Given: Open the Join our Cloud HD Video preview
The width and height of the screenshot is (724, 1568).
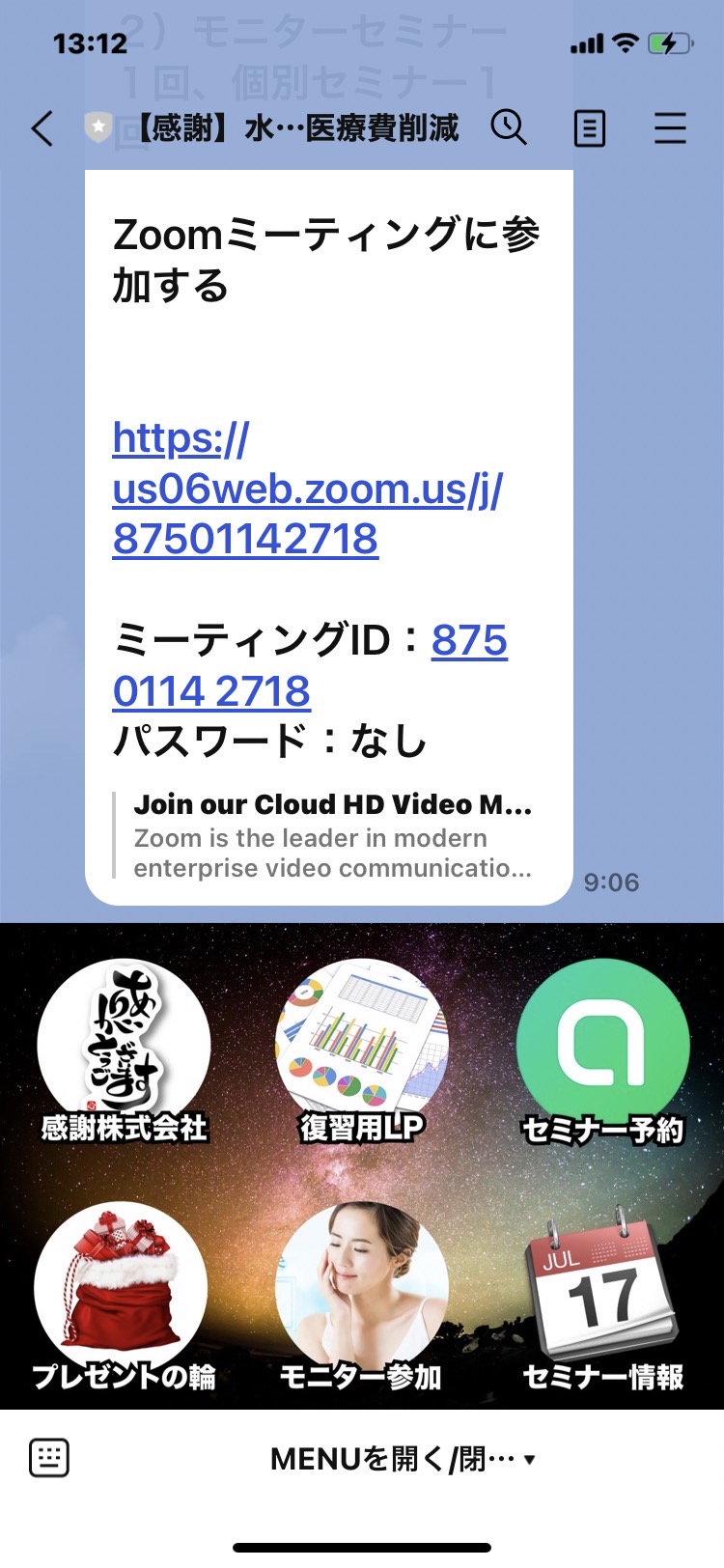Looking at the screenshot, I should pos(333,836).
